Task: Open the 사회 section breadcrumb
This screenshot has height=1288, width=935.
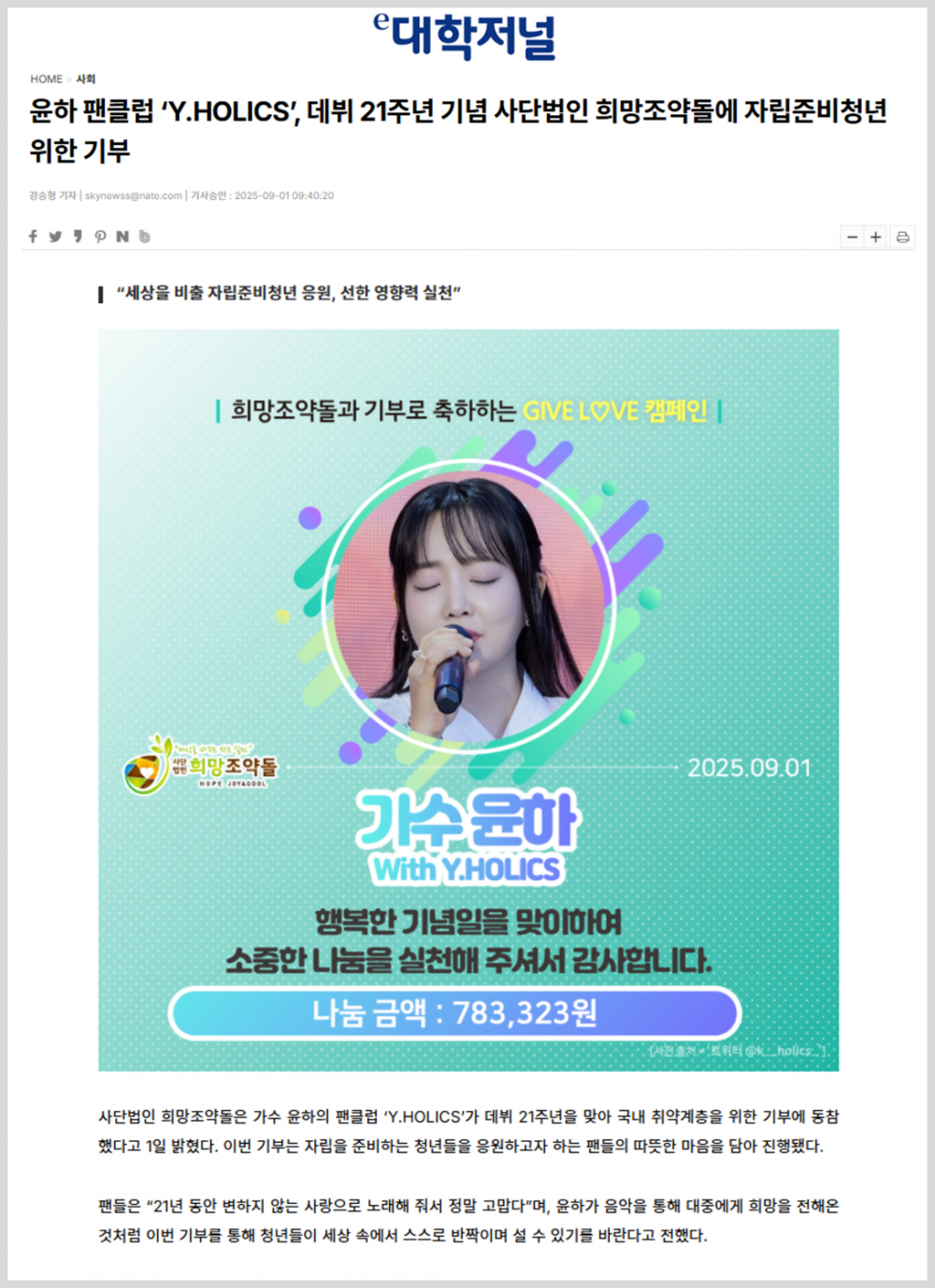Action: (x=86, y=80)
